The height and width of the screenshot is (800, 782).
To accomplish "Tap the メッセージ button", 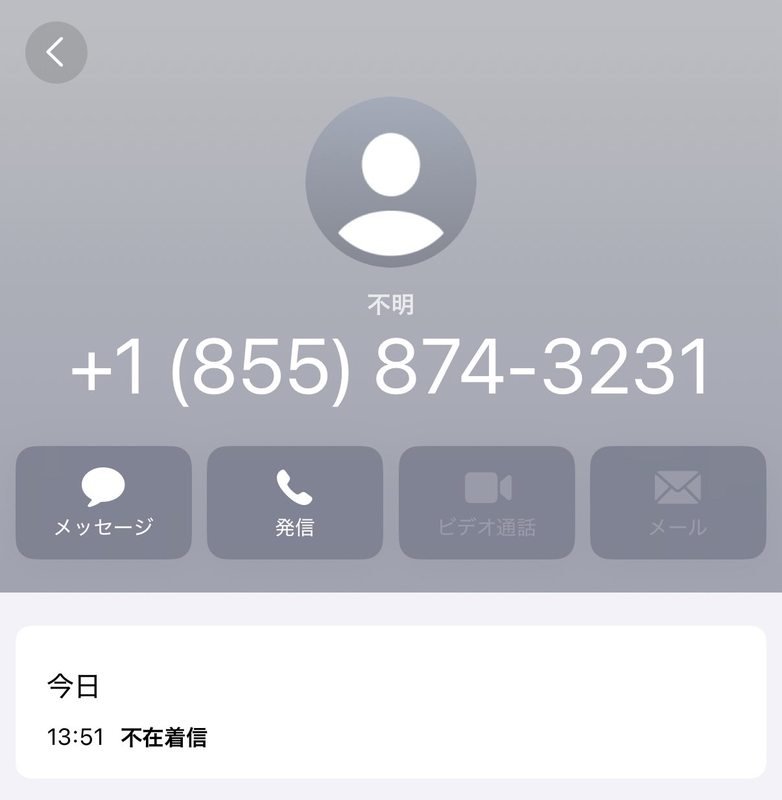I will 103,502.
